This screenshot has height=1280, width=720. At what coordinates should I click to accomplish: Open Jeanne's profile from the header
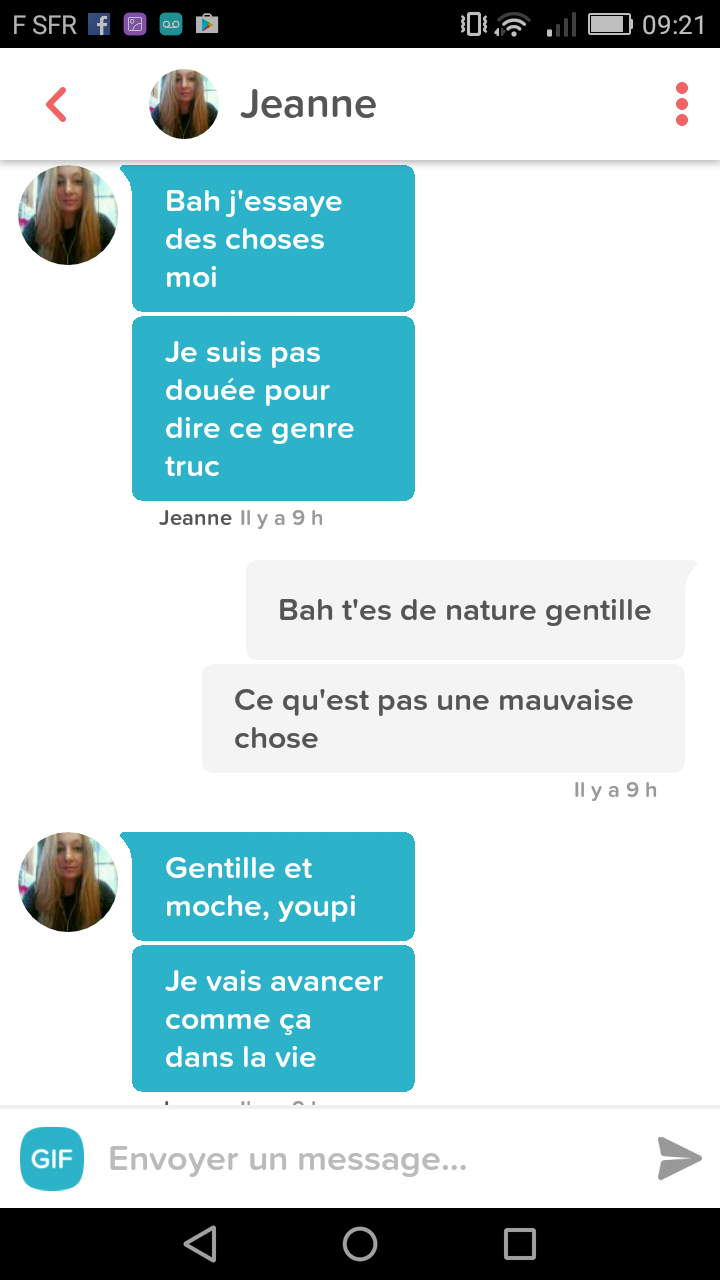coord(263,104)
